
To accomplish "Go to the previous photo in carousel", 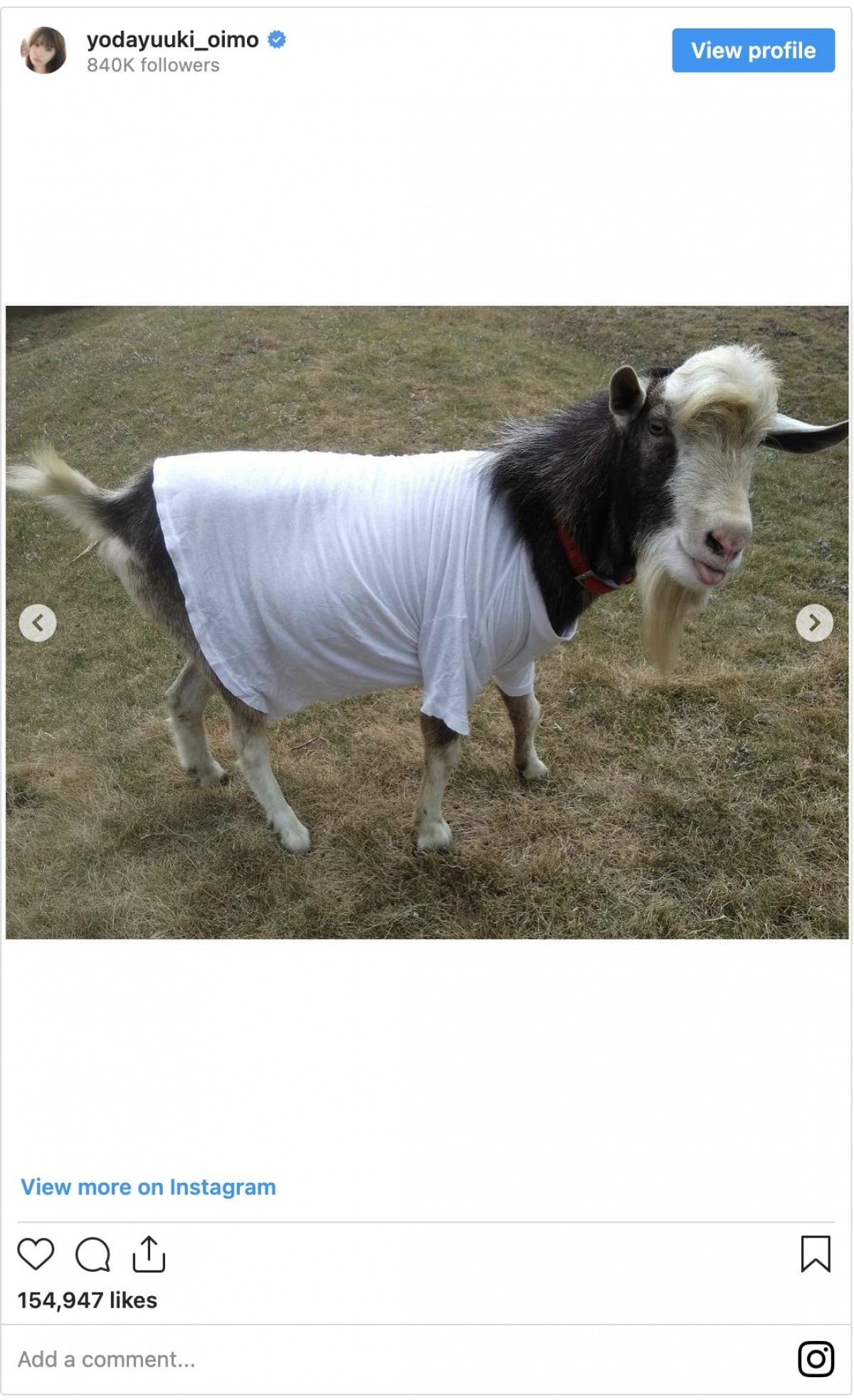I will 38,623.
